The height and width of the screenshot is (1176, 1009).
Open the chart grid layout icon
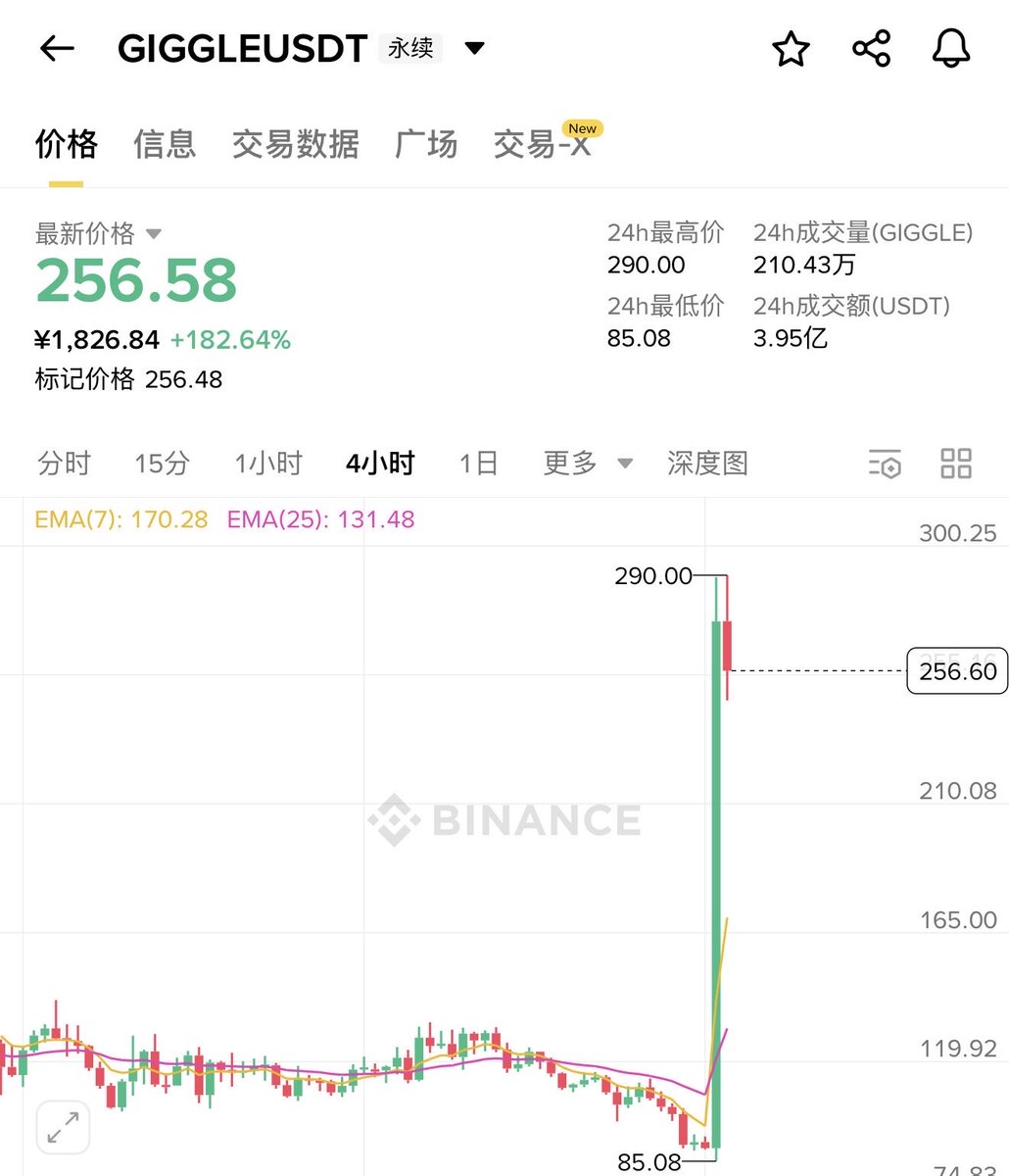point(955,464)
